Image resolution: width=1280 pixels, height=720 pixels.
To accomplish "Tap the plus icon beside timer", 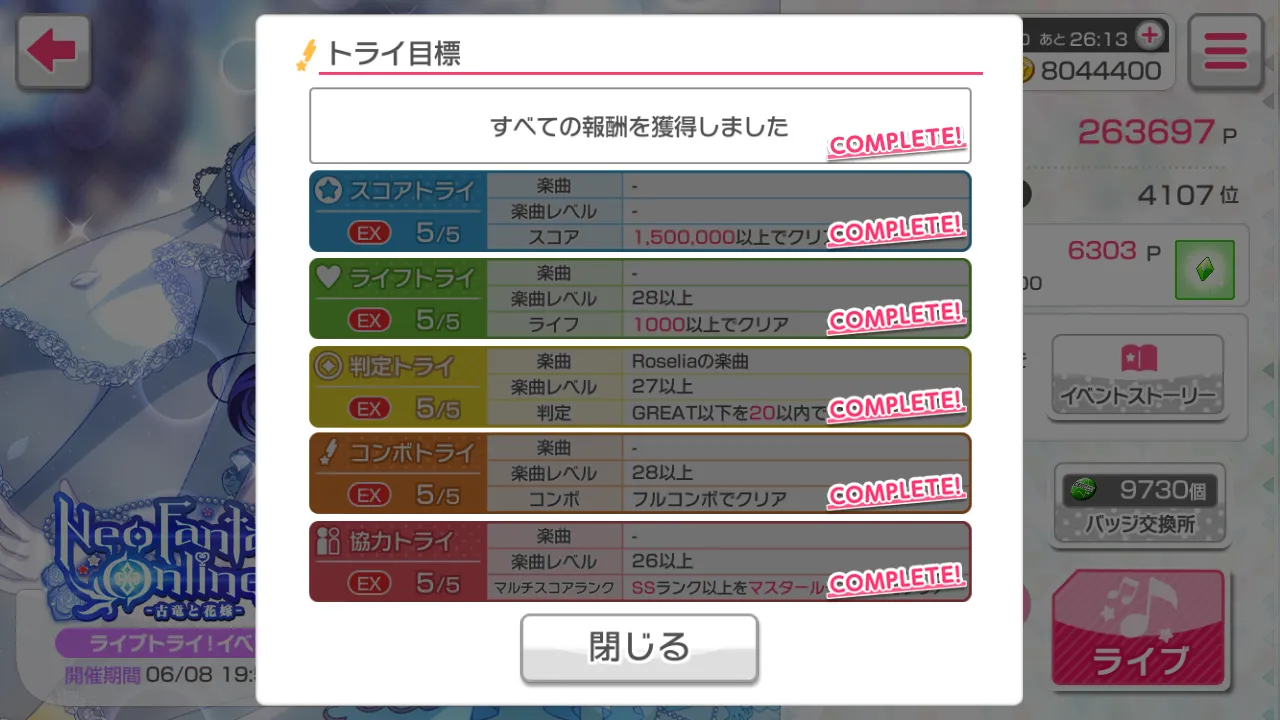I will pos(1150,36).
